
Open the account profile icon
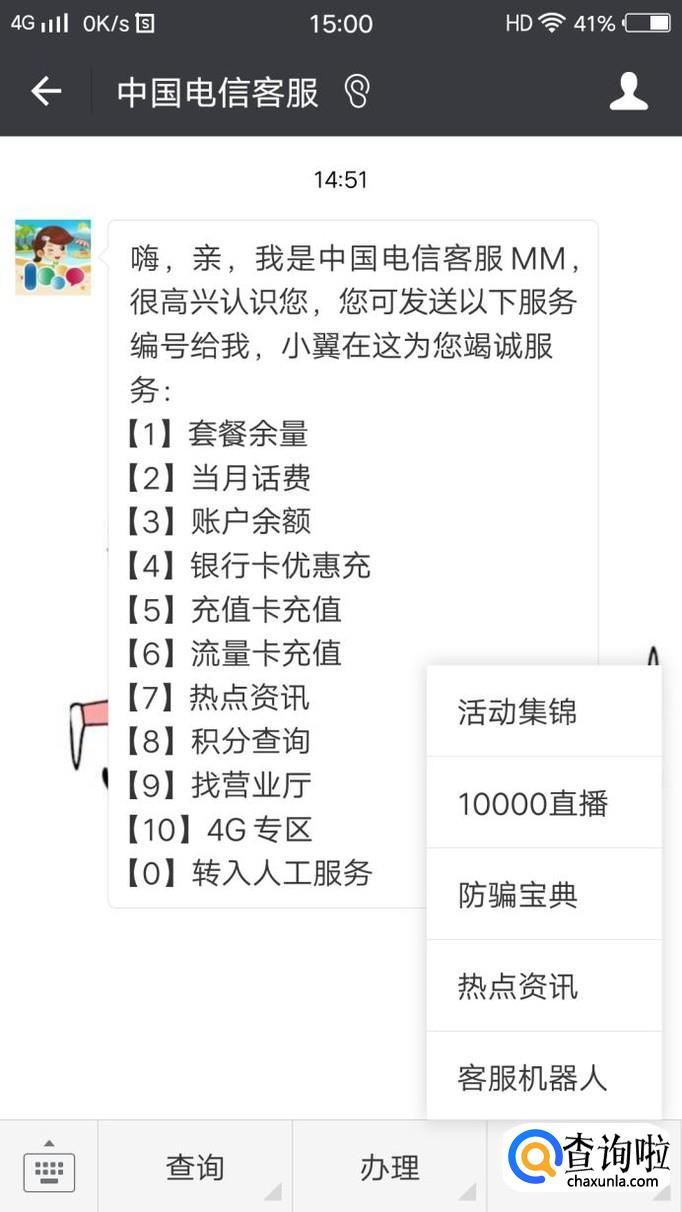coord(629,92)
